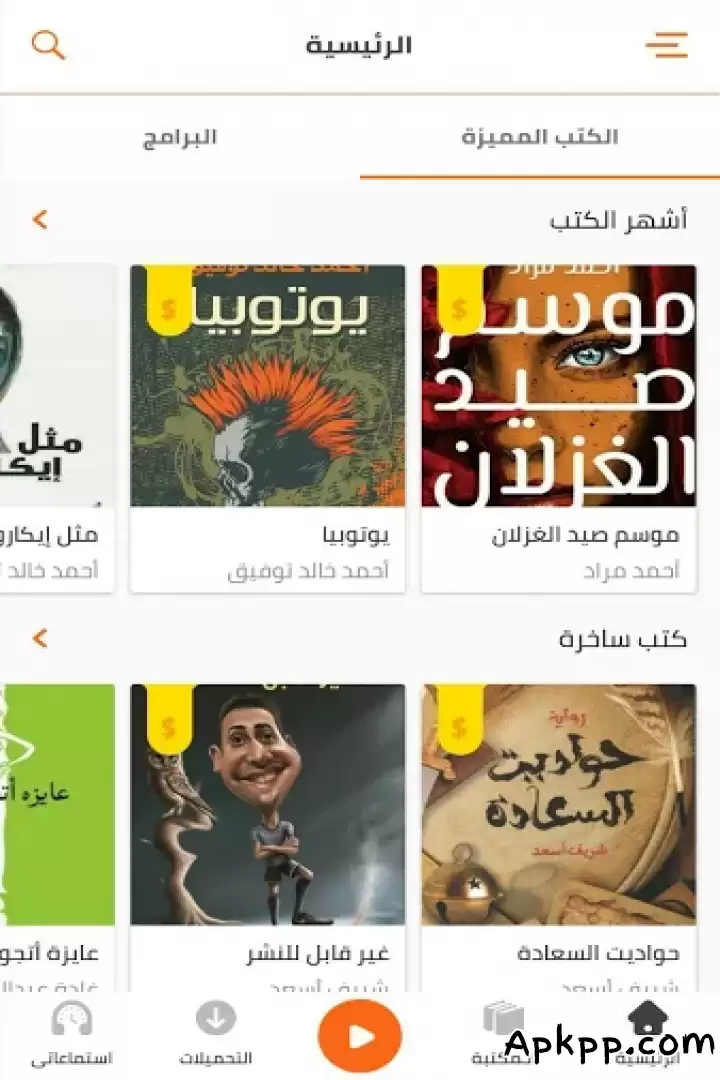Screen dimensions: 720x1080
Task: Tap the dollar tag on موسم صيد الغزلان
Action: pos(458,305)
